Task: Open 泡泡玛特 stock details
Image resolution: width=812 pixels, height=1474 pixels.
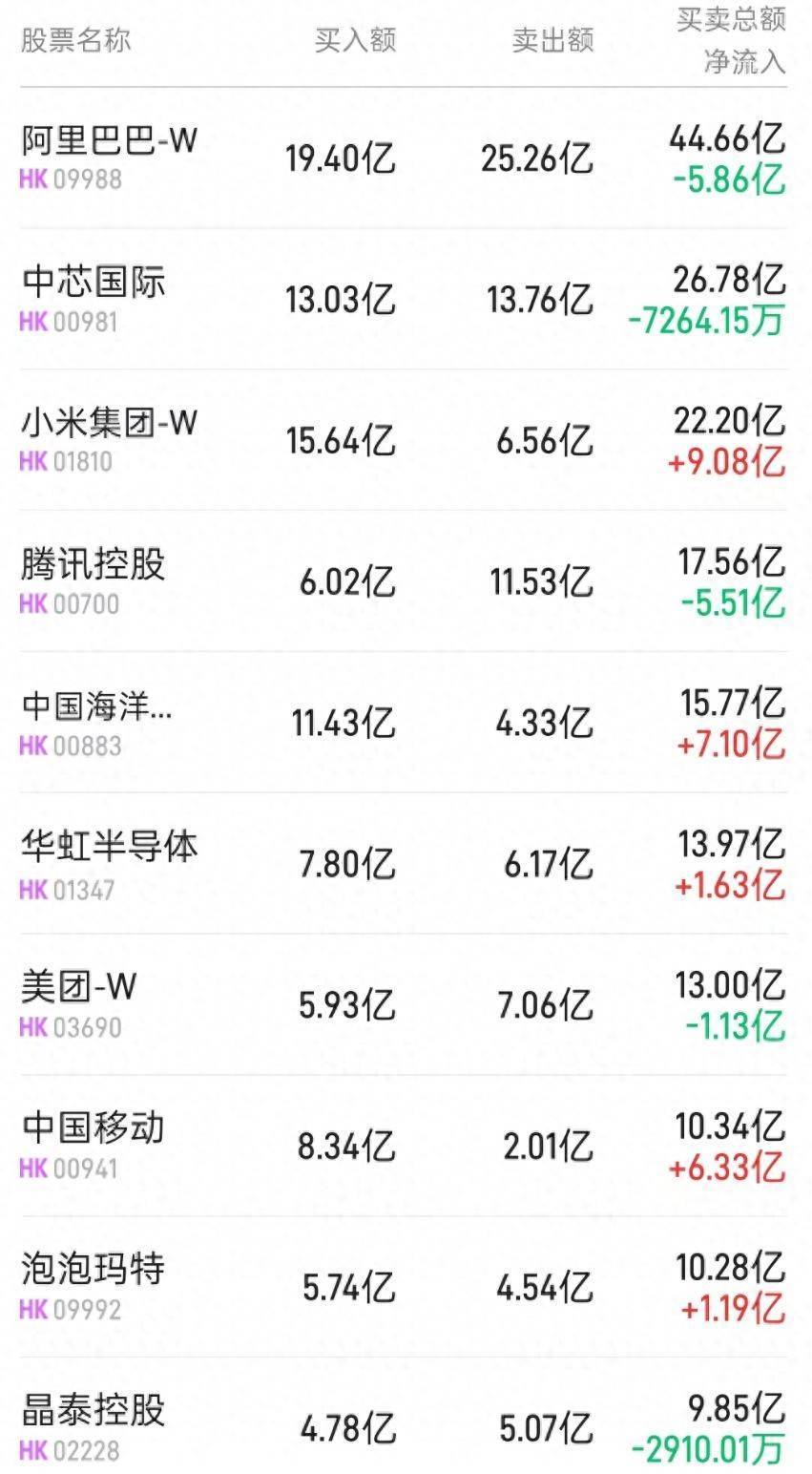Action: pos(94,1286)
